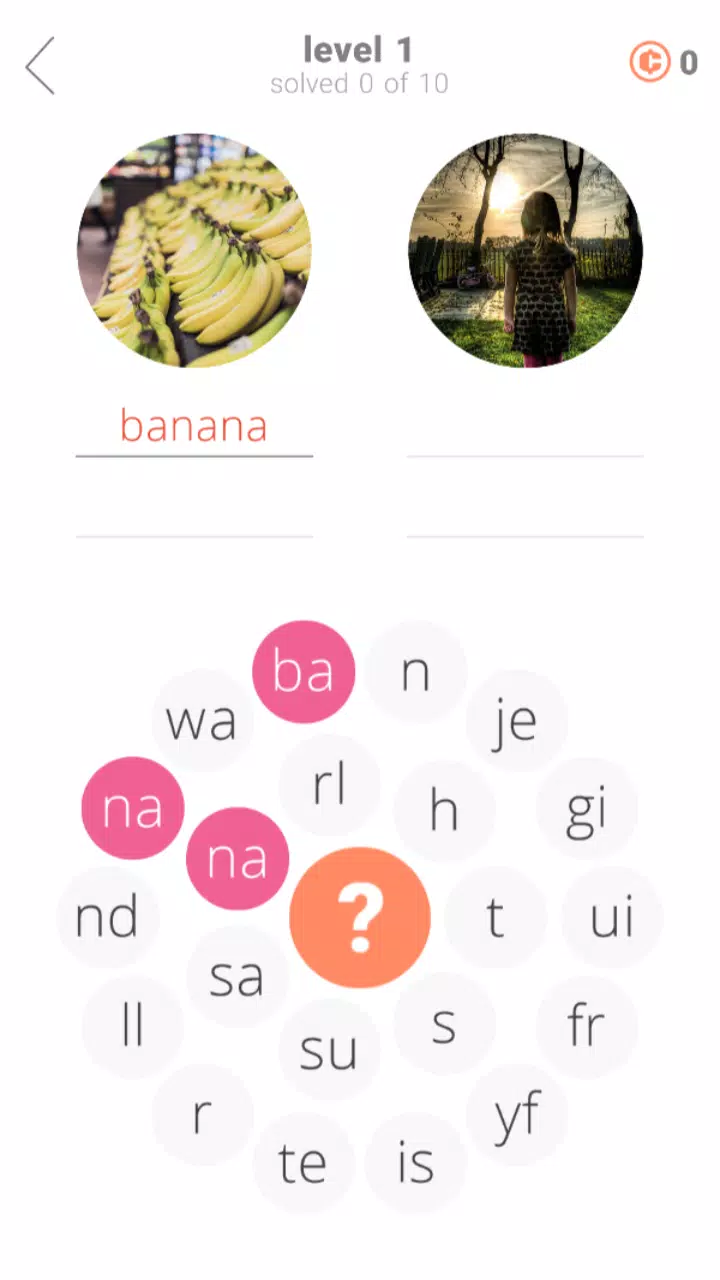Image resolution: width=720 pixels, height=1280 pixels.
Task: Go back using the arrow icon
Action: pos(40,66)
